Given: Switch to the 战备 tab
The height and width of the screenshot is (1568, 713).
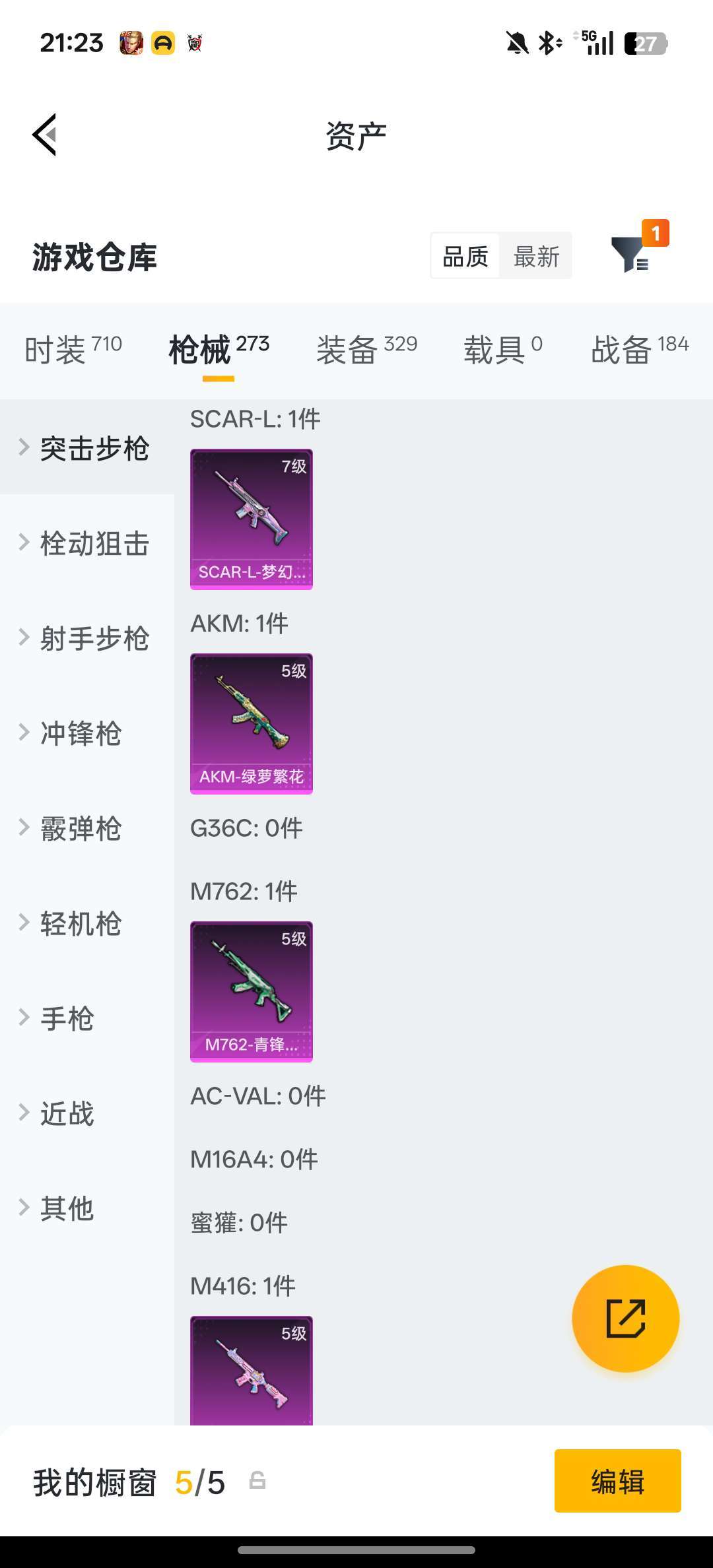Looking at the screenshot, I should (640, 349).
